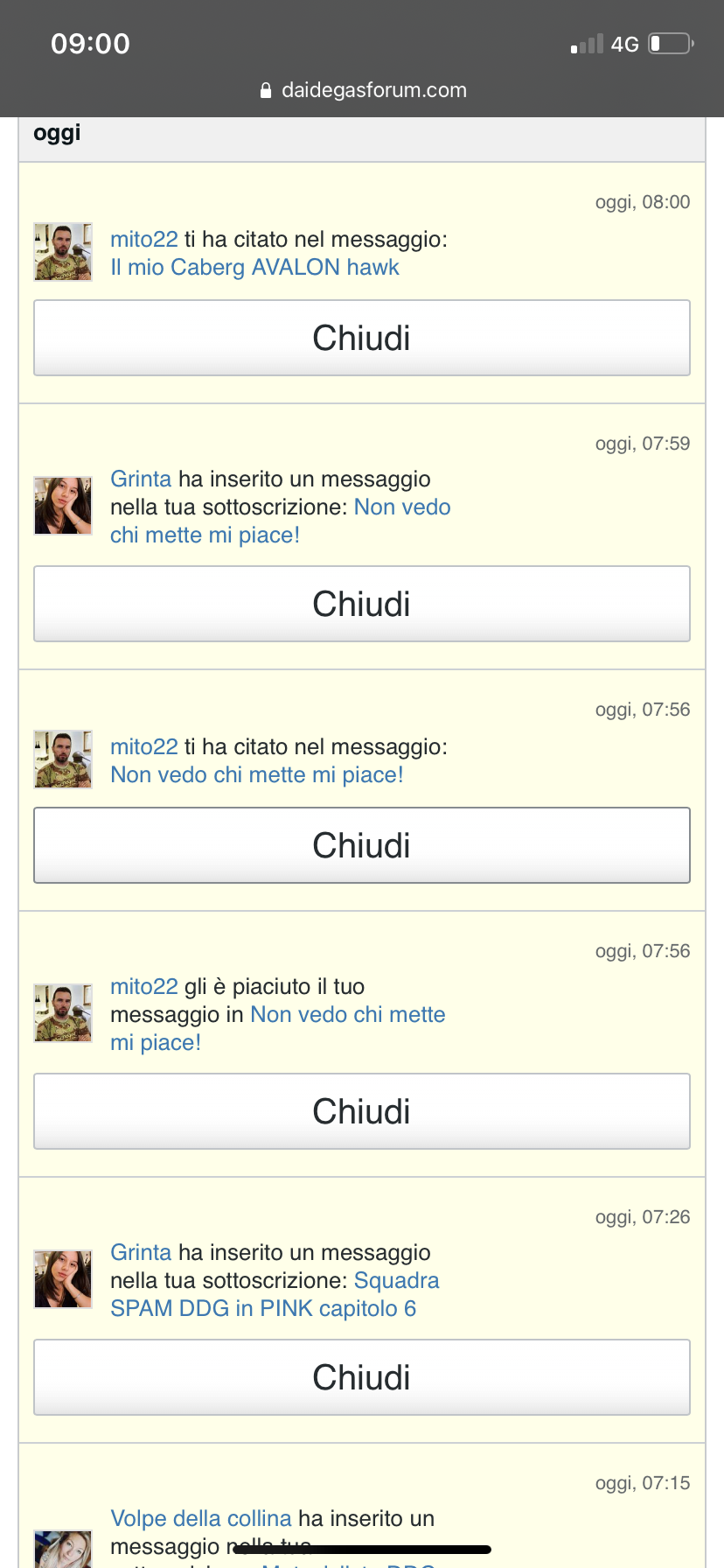Open Volpe della collina's profile
Viewport: 724px width, 1568px height.
pyautogui.click(x=201, y=1519)
